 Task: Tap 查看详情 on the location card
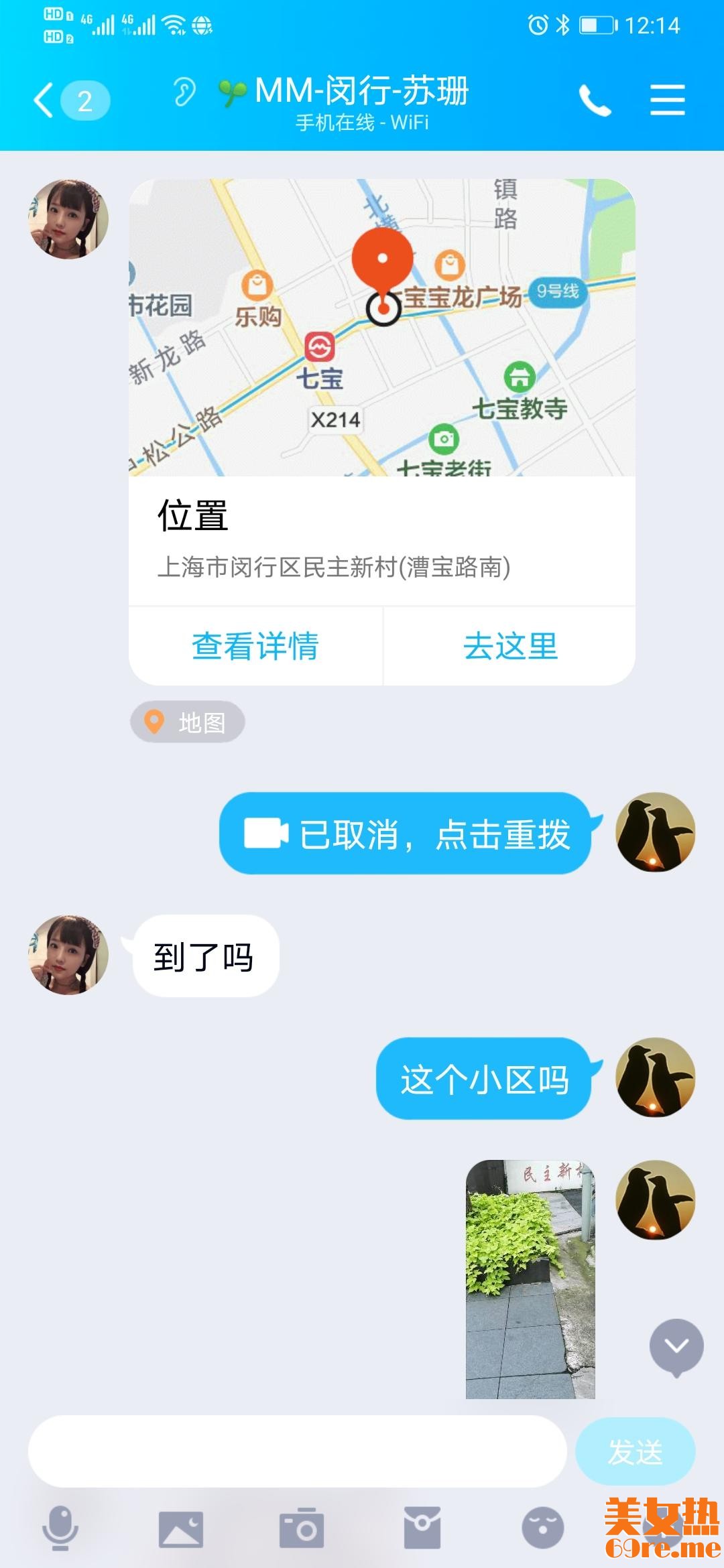255,646
